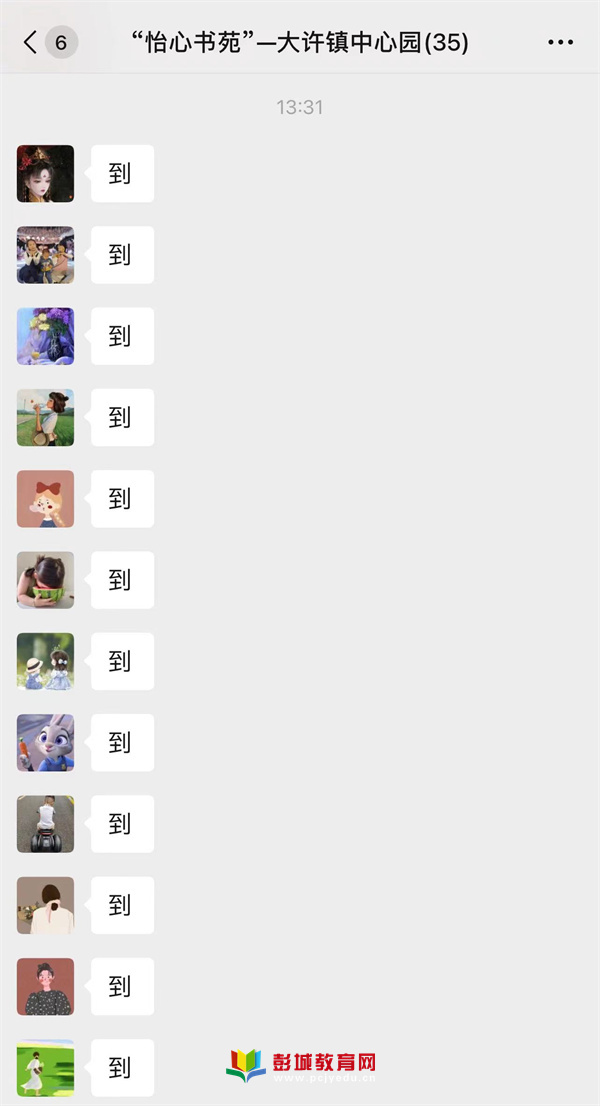Open profile of the Judy Hopps rabbit avatar
600x1106 pixels.
[x=45, y=743]
